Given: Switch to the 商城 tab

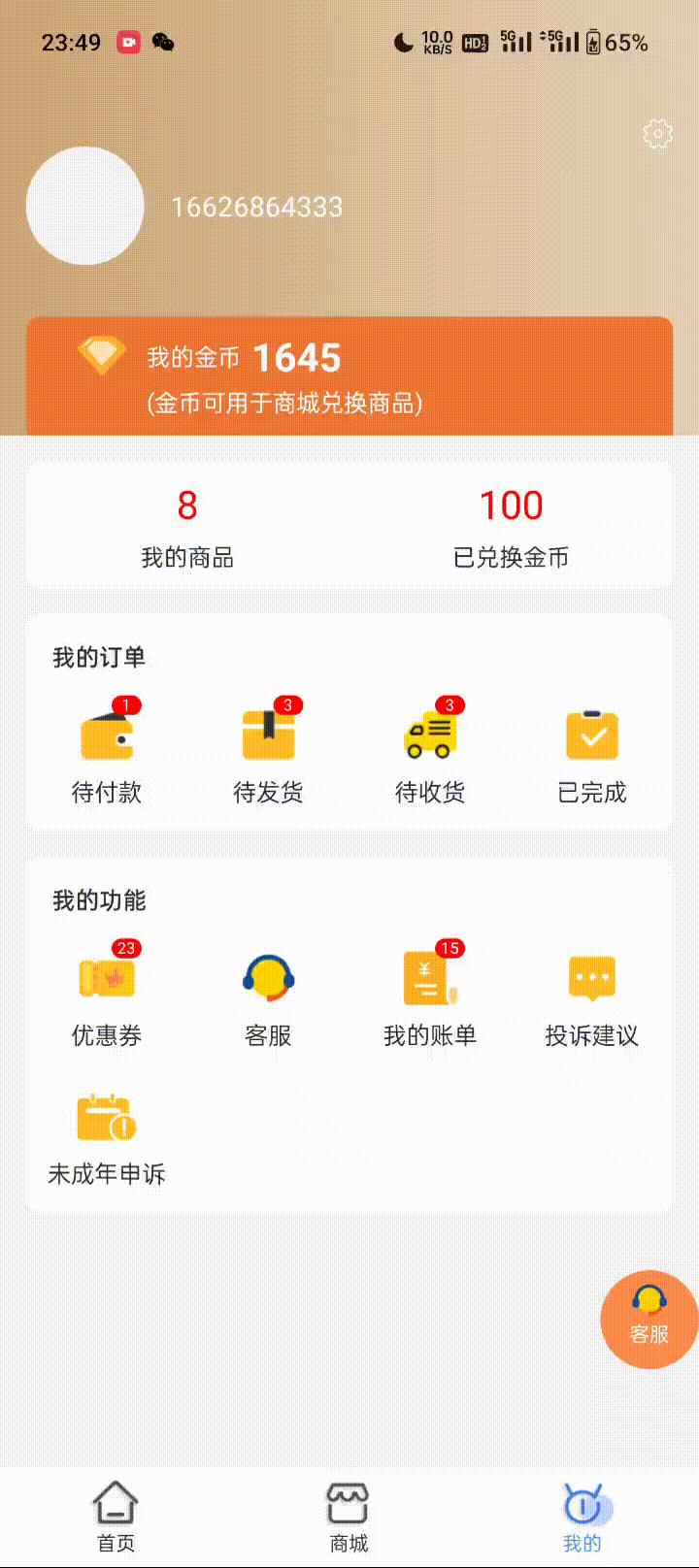Looking at the screenshot, I should point(349,1517).
